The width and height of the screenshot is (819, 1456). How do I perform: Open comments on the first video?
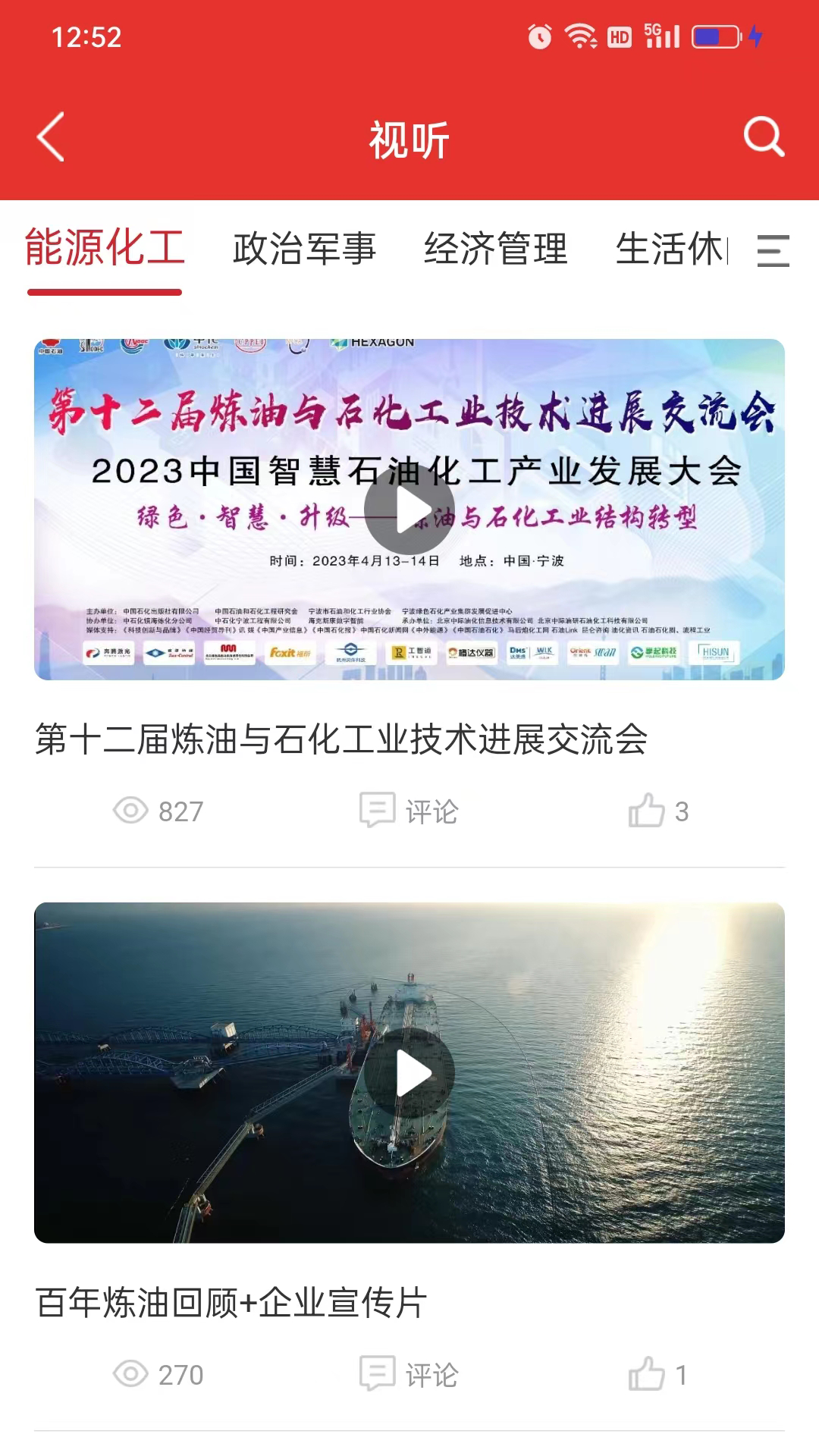[x=408, y=810]
